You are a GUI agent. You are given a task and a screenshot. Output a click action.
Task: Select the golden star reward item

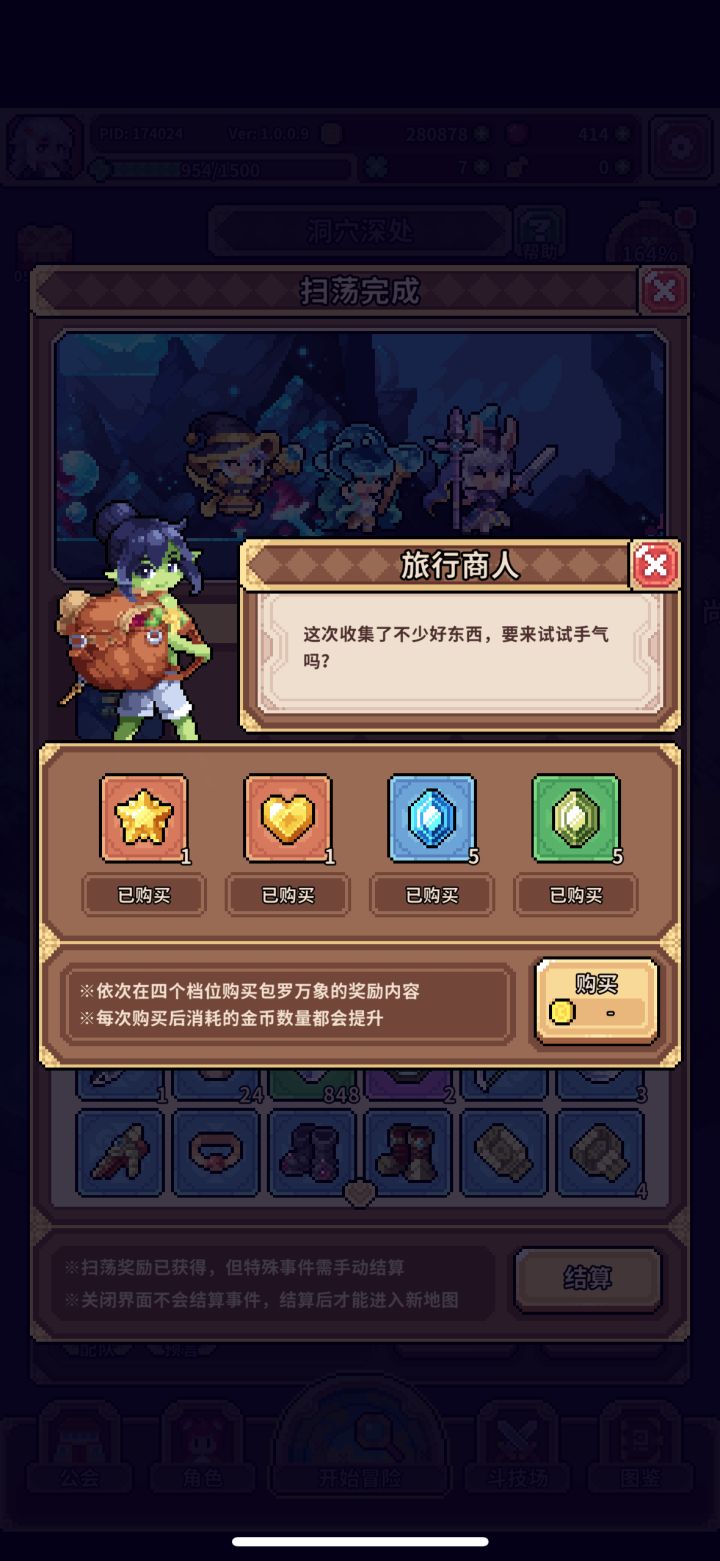143,817
